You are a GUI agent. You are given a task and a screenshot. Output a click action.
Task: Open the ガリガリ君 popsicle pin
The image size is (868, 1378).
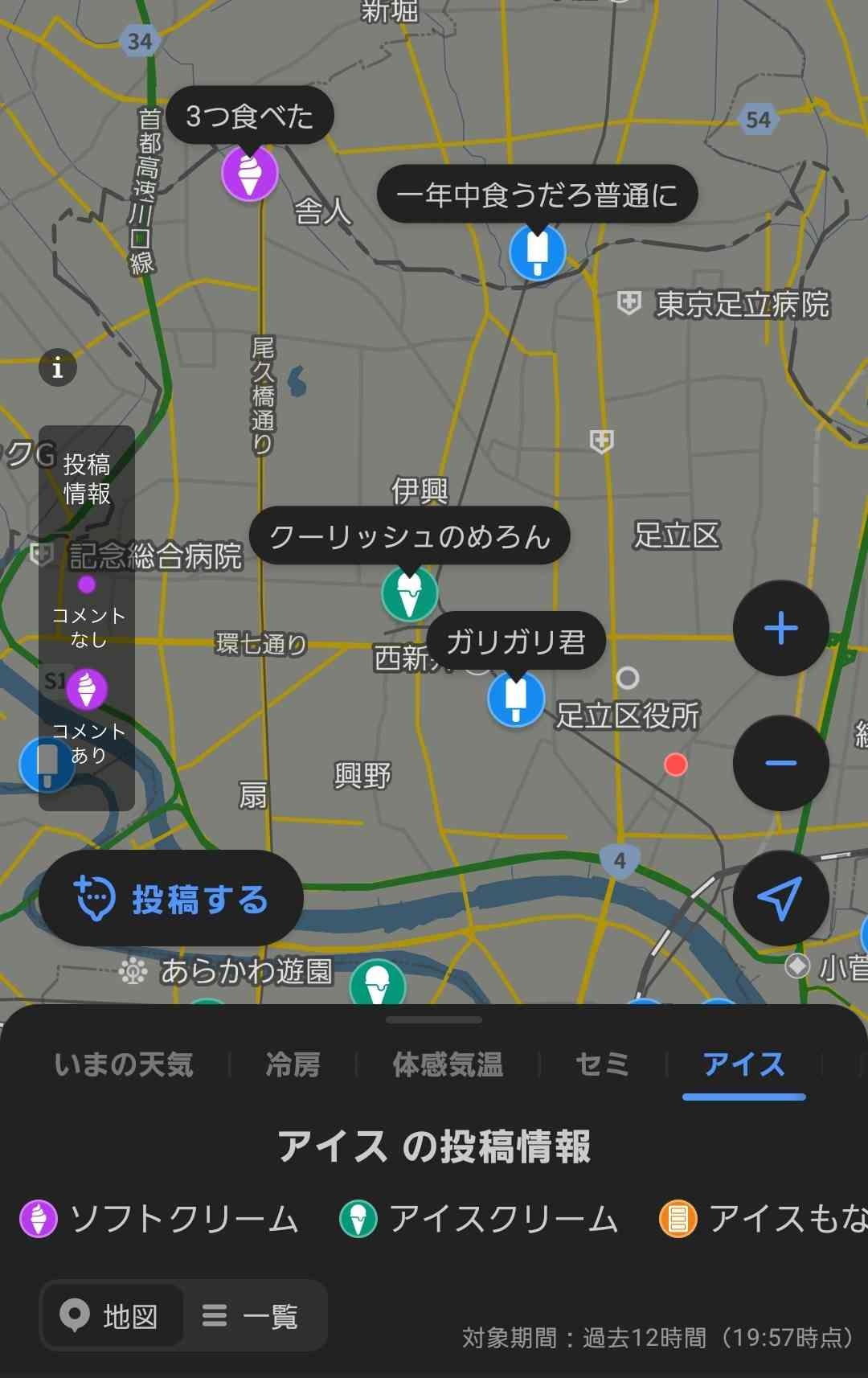[x=516, y=698]
